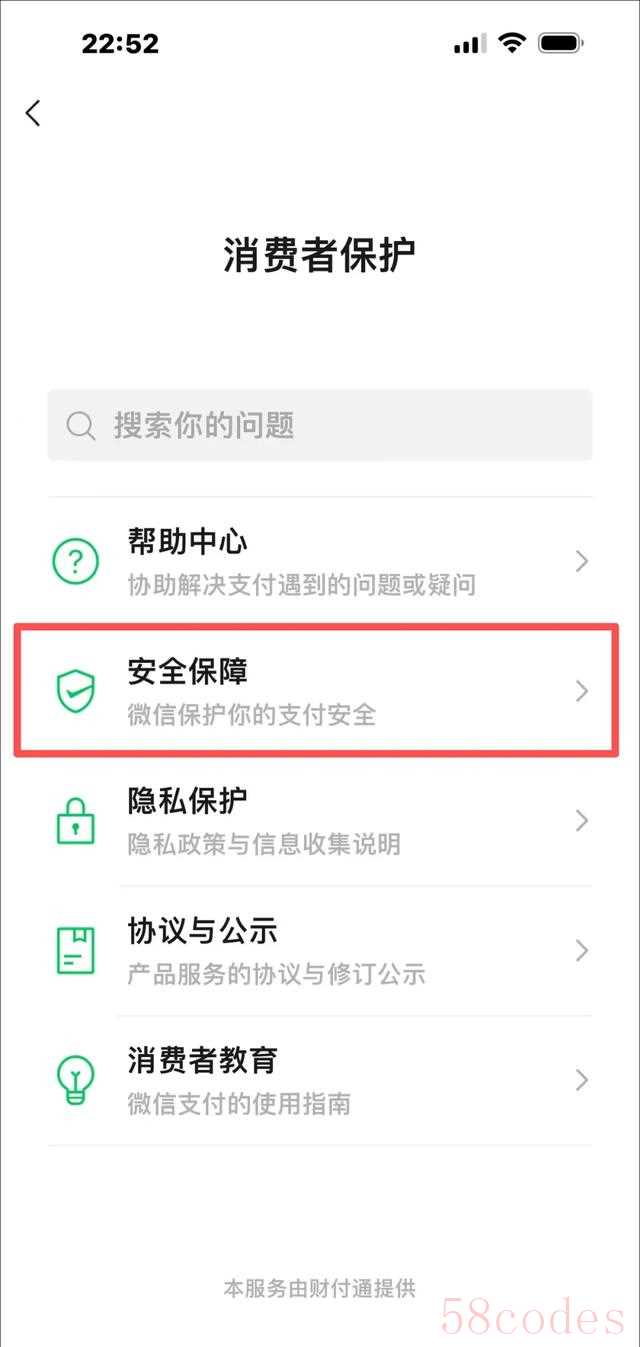This screenshot has height=1347, width=640.
Task: Open 帮助中心 help center
Action: pyautogui.click(x=320, y=562)
